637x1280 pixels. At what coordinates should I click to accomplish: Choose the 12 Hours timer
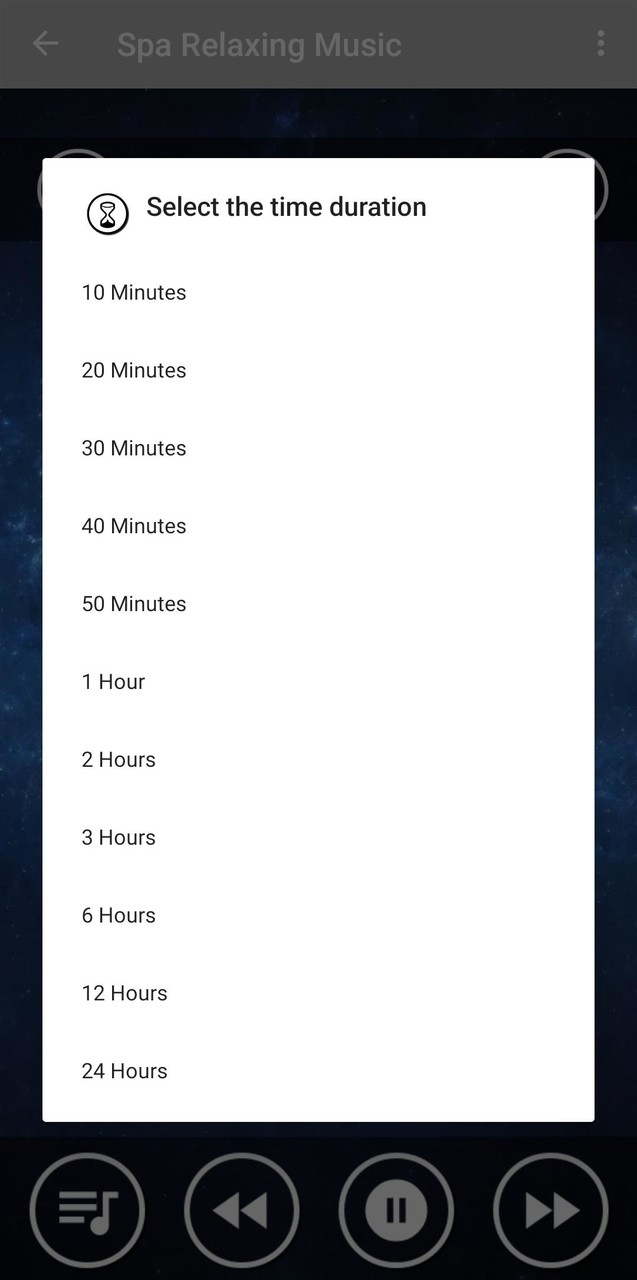coord(125,995)
